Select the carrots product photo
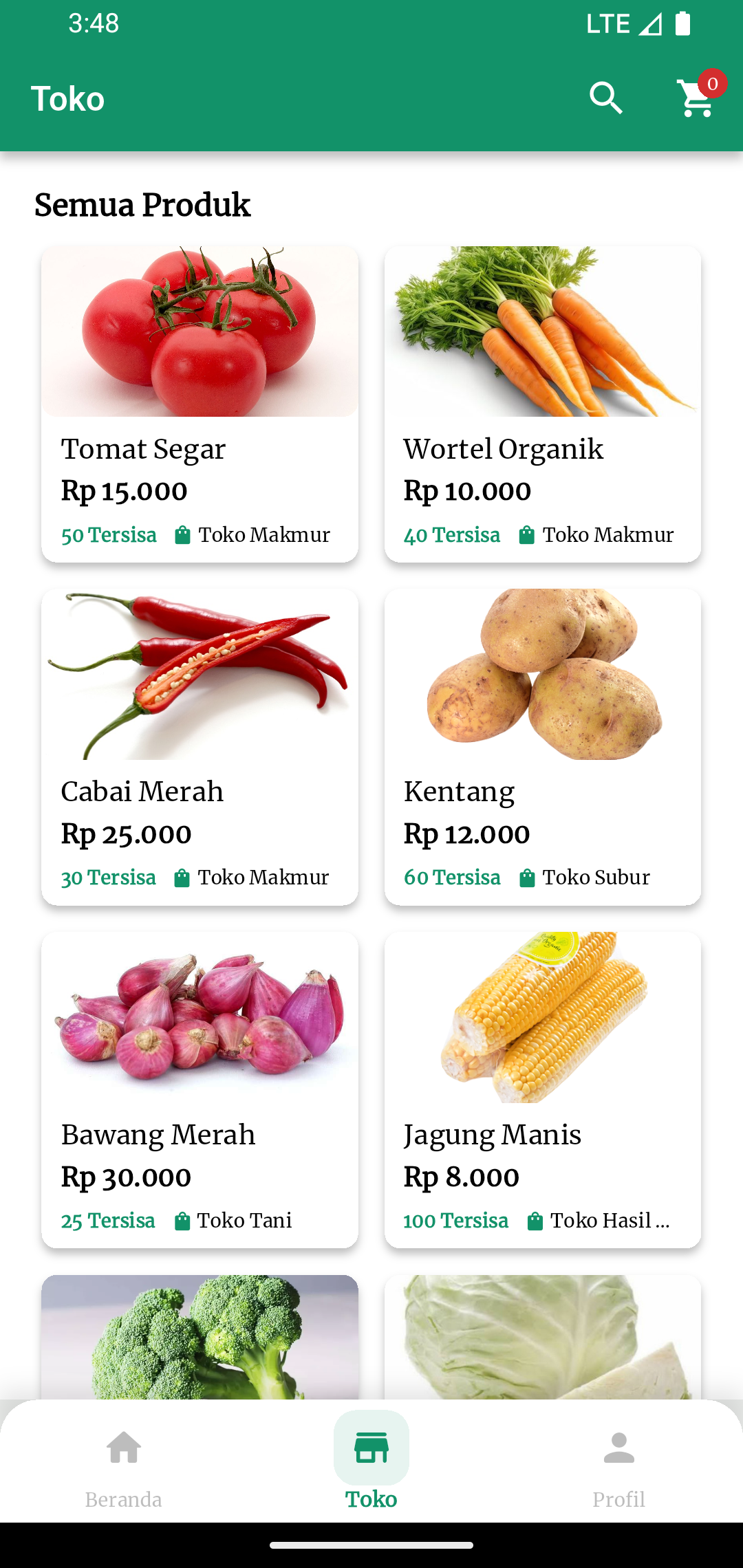Image resolution: width=743 pixels, height=1568 pixels. [x=543, y=331]
